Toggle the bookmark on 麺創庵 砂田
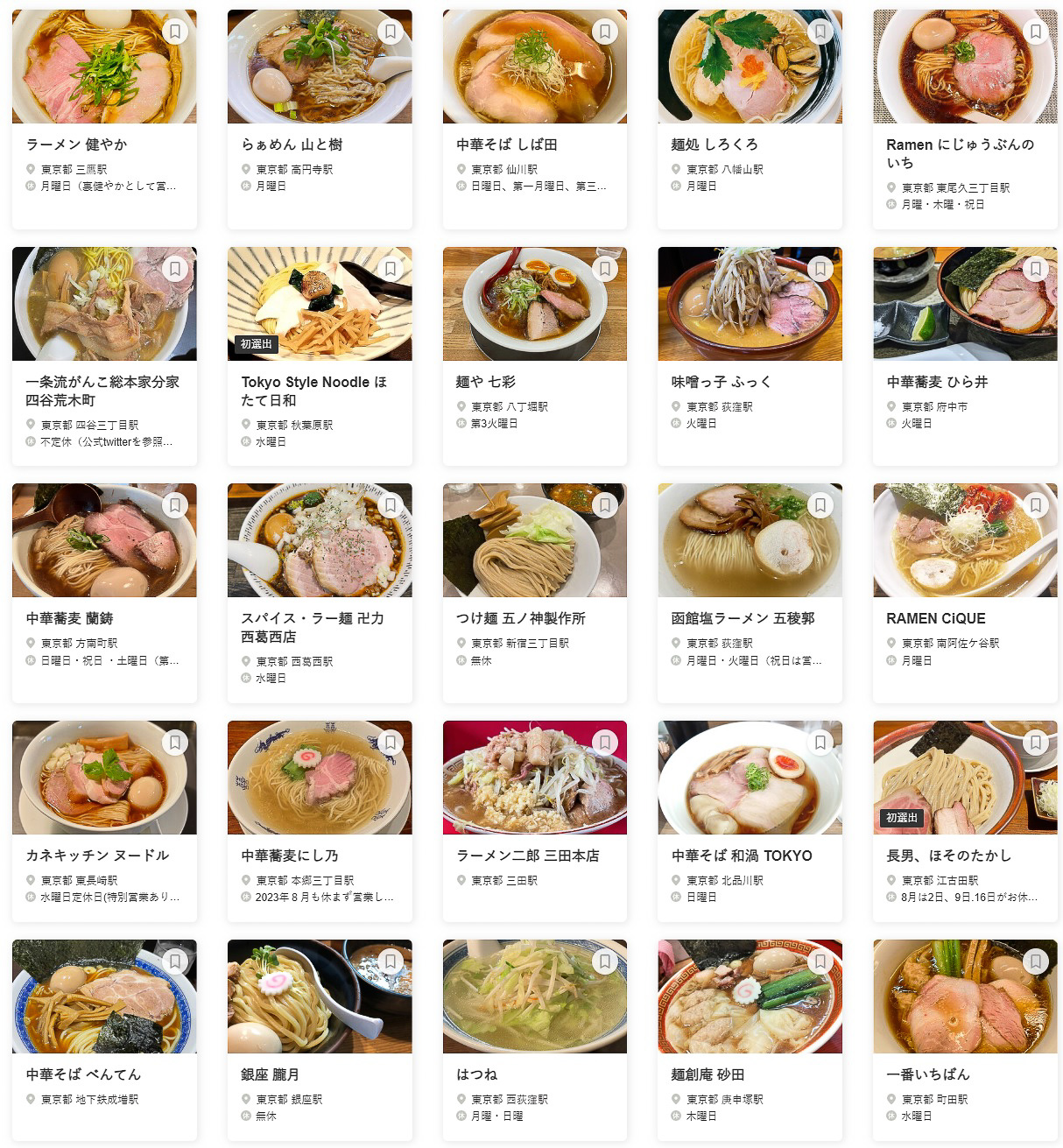 (x=820, y=961)
